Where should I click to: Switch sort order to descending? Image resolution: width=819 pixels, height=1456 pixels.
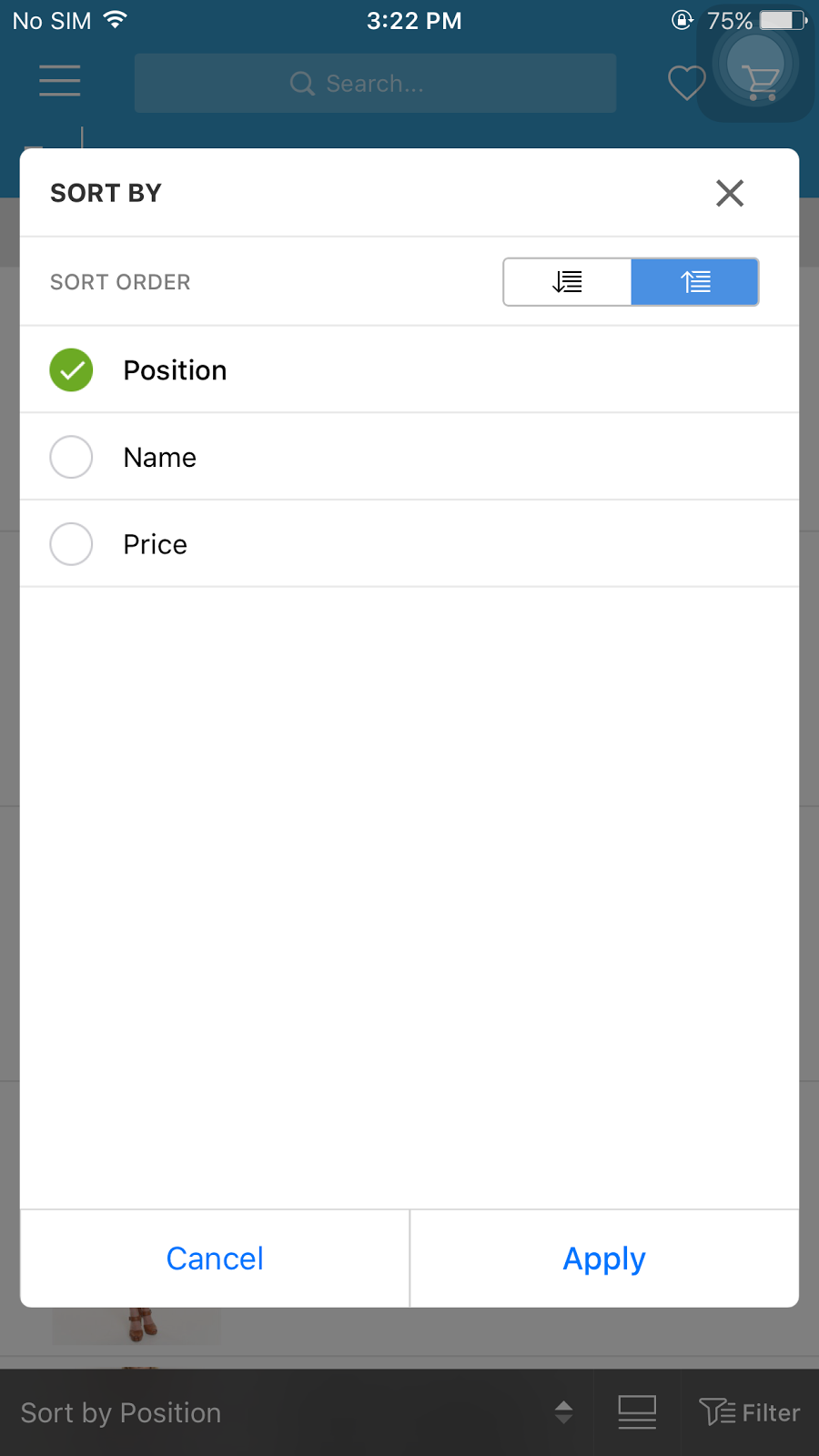click(567, 282)
